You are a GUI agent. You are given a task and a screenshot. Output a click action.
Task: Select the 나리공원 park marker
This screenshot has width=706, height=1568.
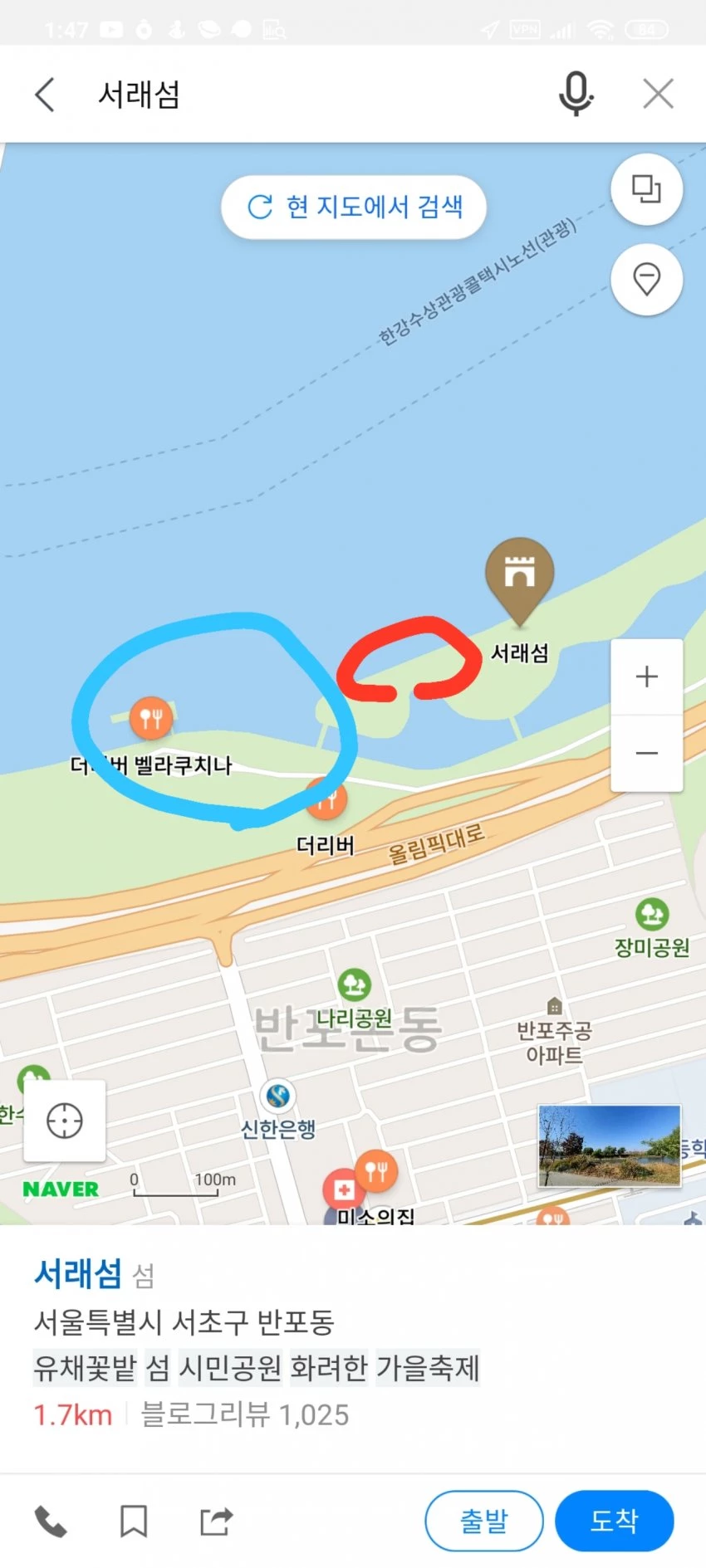tap(355, 985)
